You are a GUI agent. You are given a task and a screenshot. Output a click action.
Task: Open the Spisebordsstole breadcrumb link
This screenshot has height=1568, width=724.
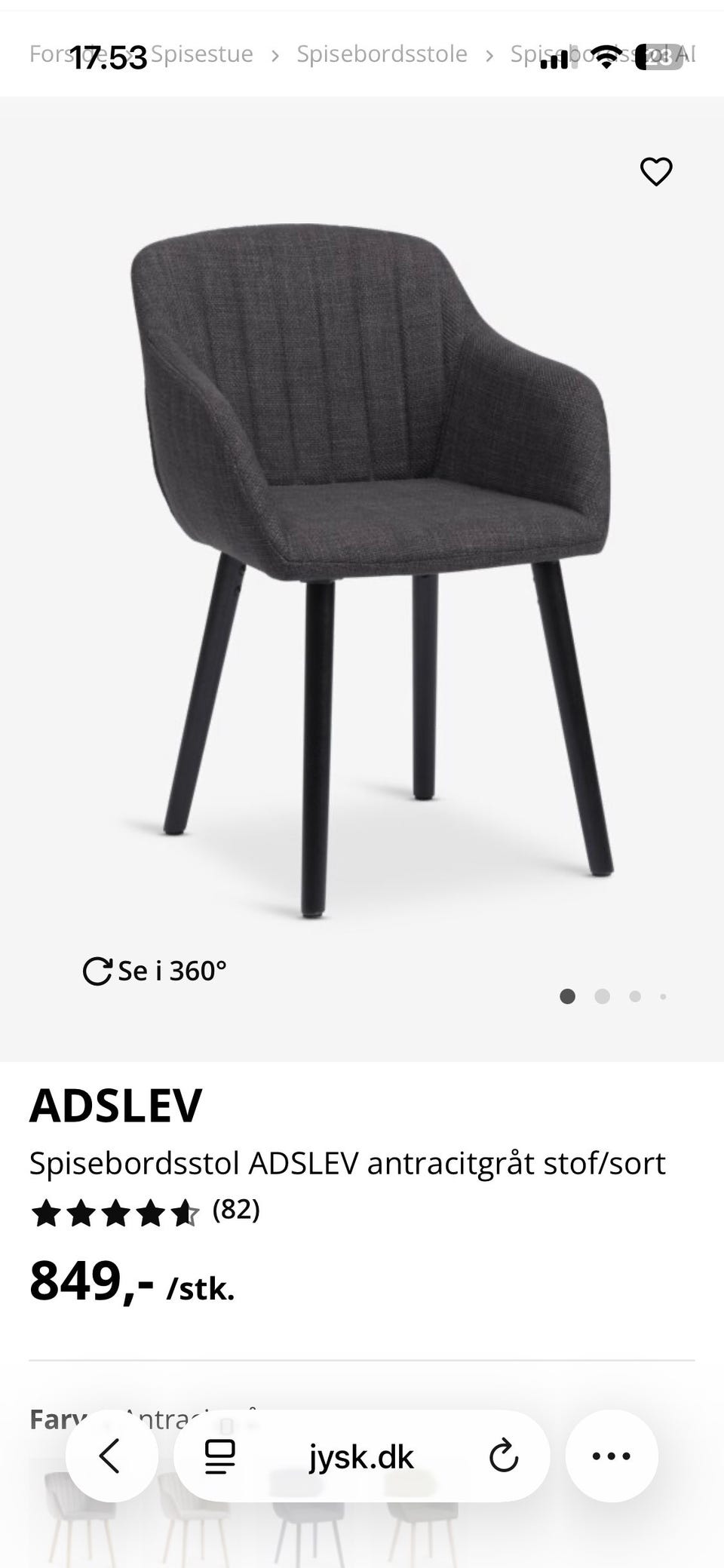pos(382,54)
